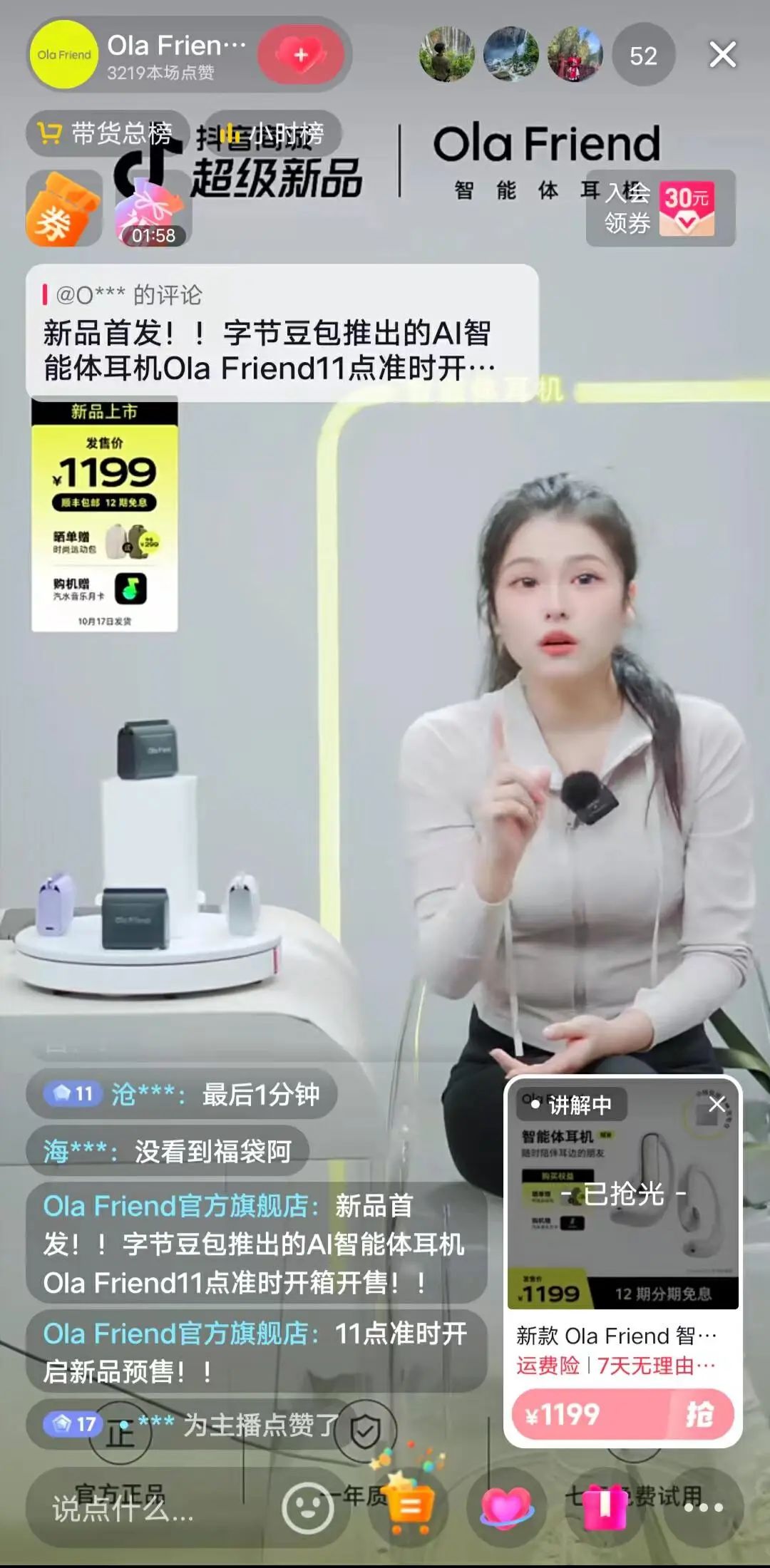
Task: Open the 带货总榜 ranking chip
Action: coord(108,133)
